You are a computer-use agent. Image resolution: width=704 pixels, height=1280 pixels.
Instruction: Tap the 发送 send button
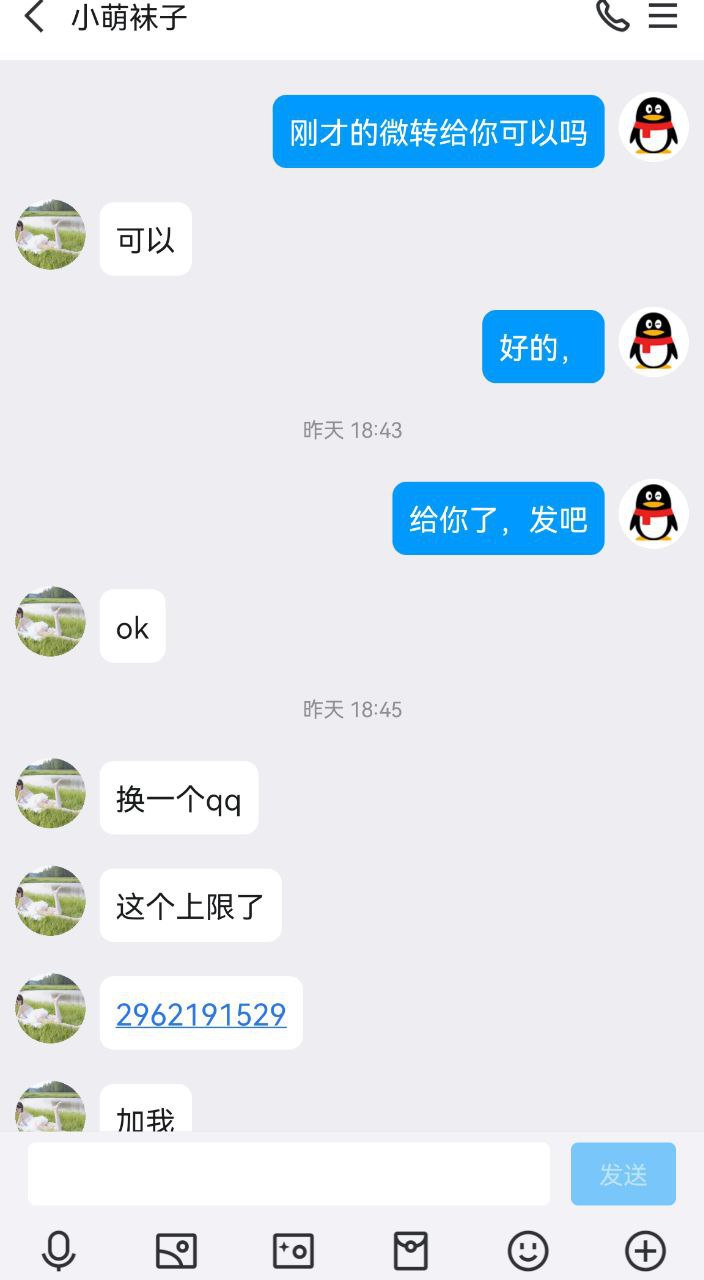click(x=623, y=1174)
